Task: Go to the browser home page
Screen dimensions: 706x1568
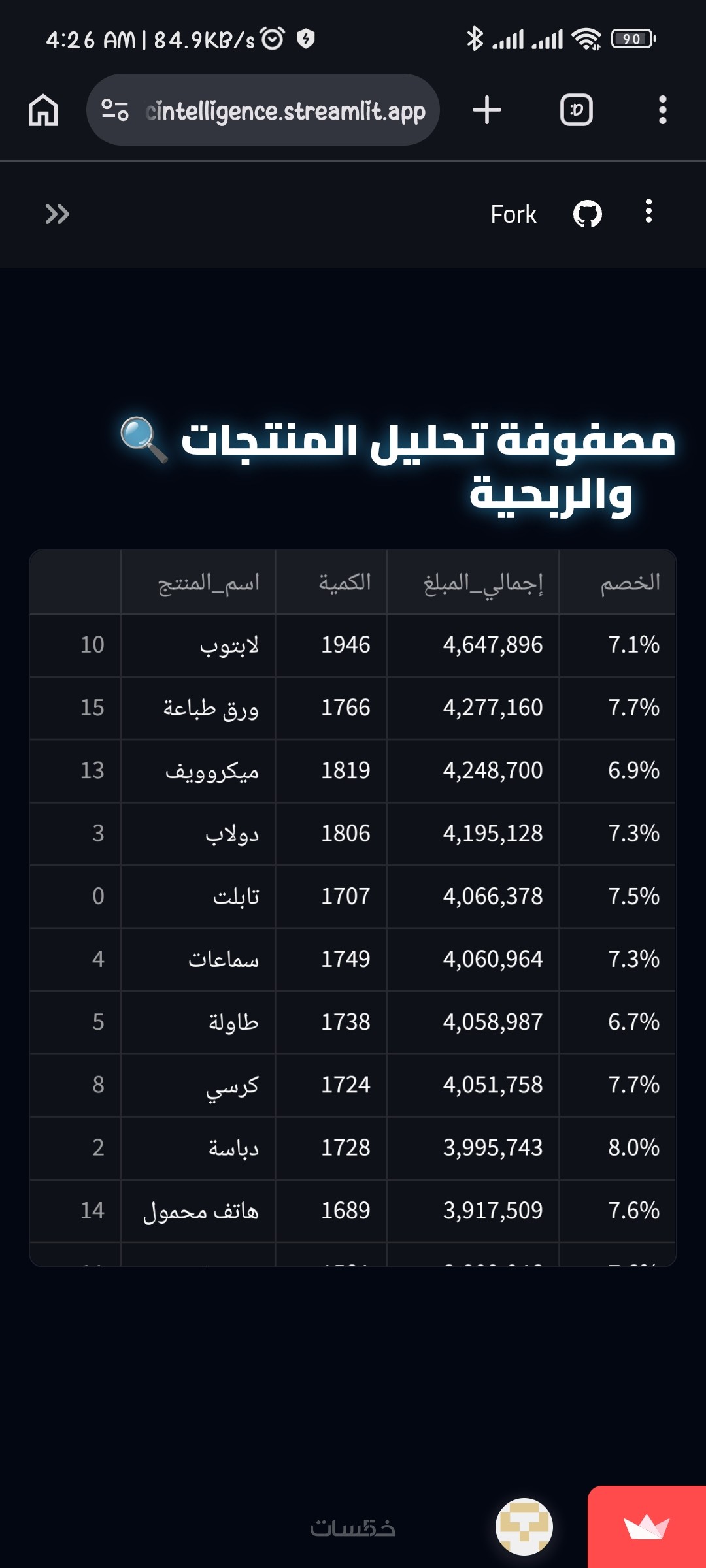Action: tap(43, 110)
